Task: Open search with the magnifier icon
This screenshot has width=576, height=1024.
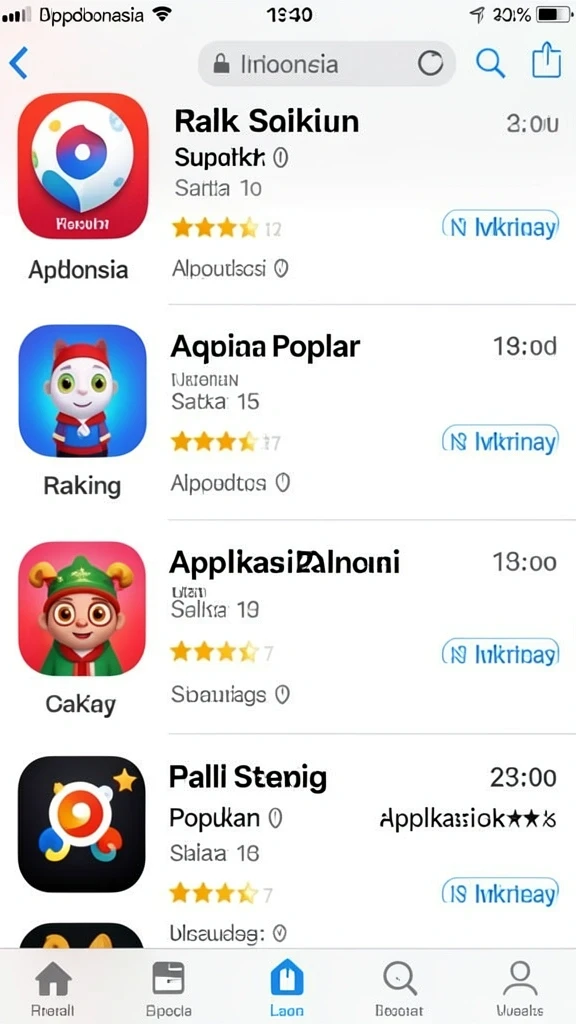Action: click(490, 63)
